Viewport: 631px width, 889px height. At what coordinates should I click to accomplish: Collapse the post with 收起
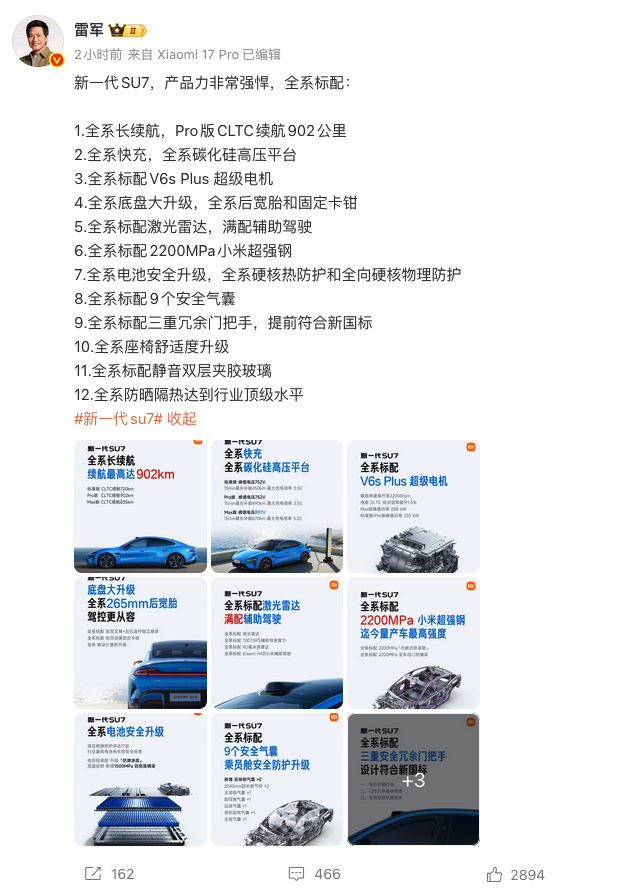(182, 418)
